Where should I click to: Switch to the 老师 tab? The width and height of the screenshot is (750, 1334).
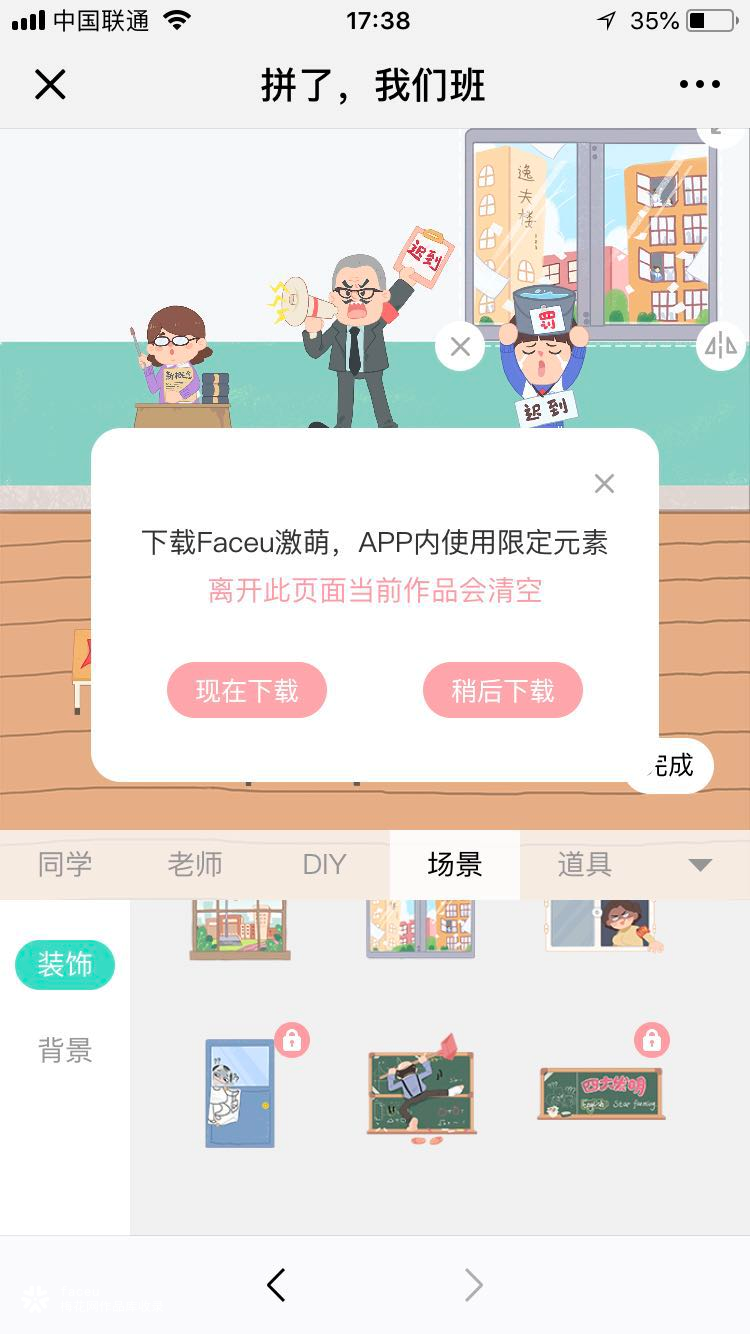pos(195,864)
